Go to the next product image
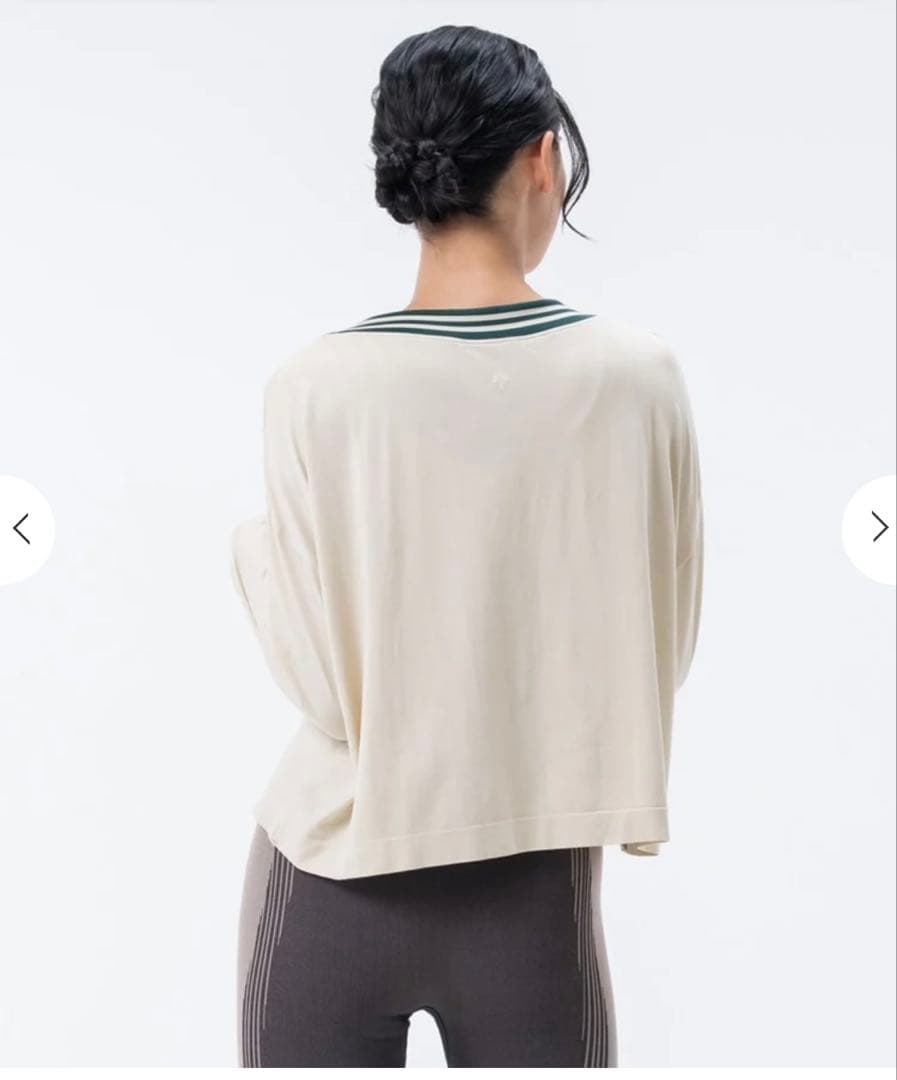 [876, 528]
